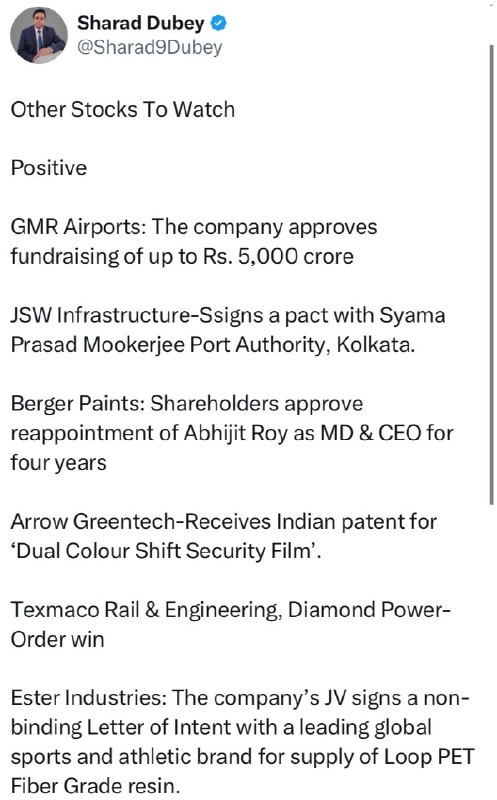Open Sharad Dubey's profile picture
This screenshot has height=800, width=497.
(x=39, y=35)
